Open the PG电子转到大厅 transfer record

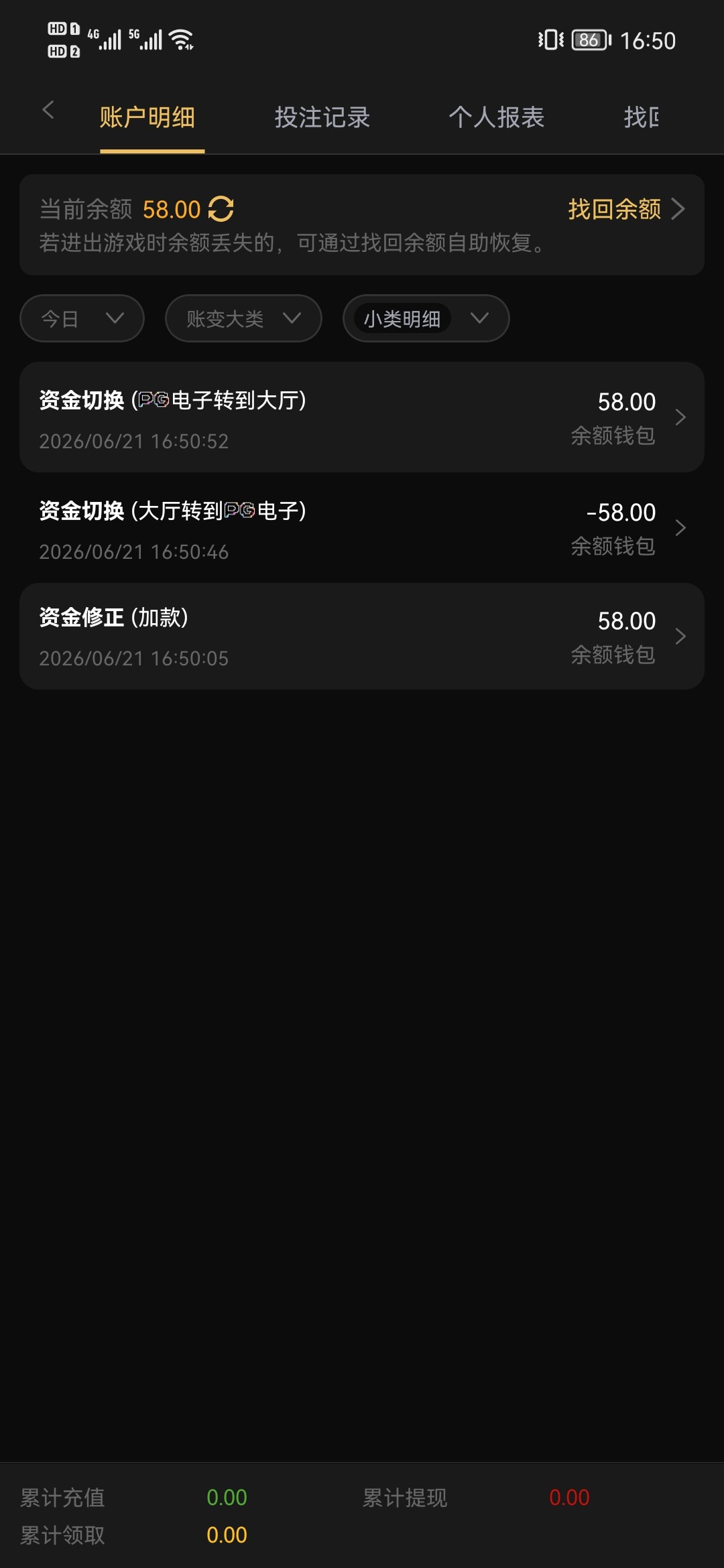click(362, 417)
